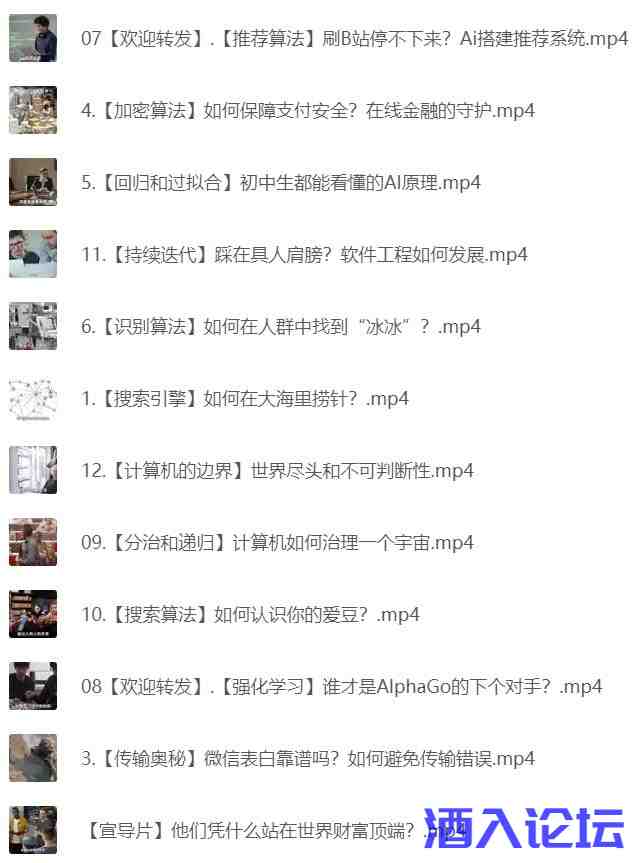View the 09.【分治和递归】 video file

(277, 543)
